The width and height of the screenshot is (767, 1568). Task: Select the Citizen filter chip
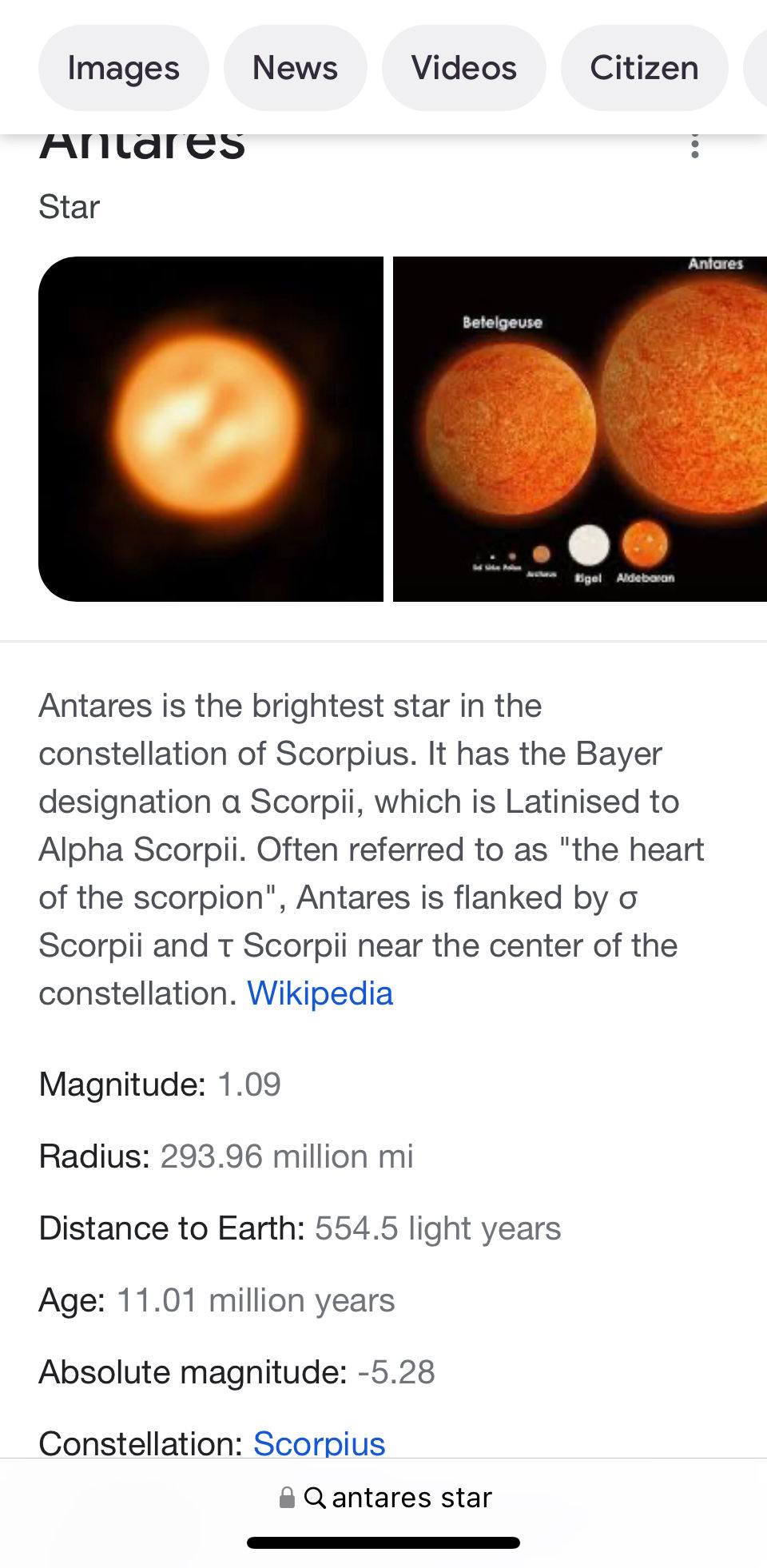point(644,68)
